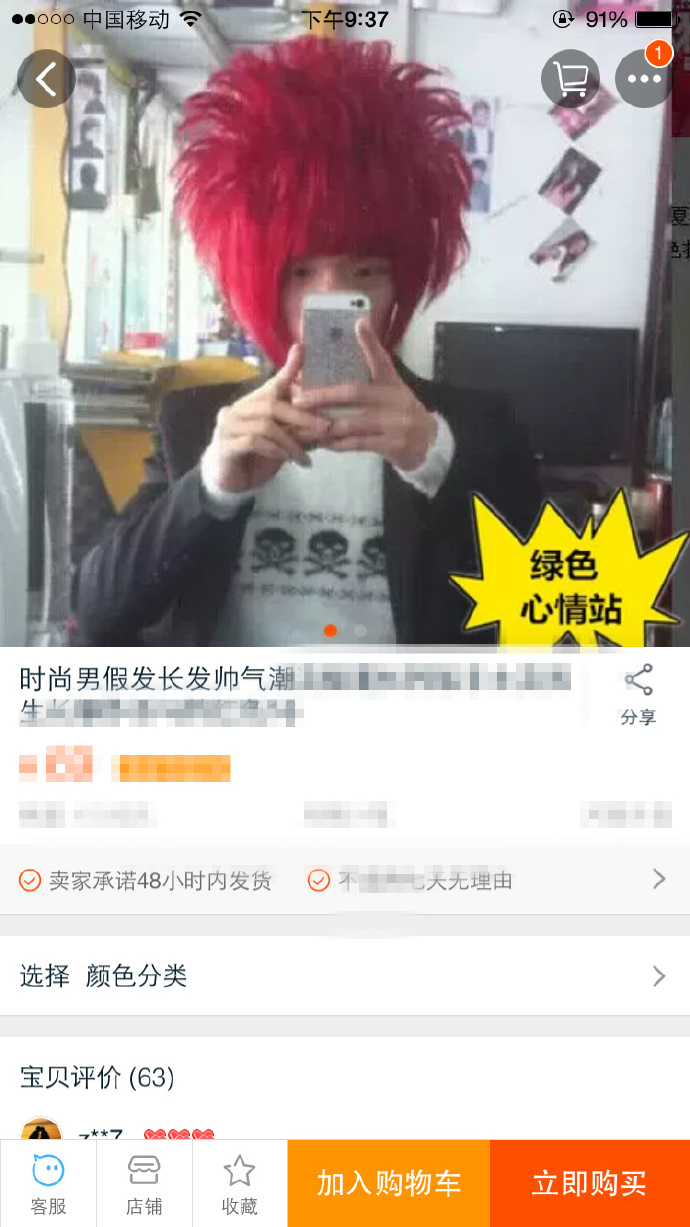Tap 加入购物车 to add to cart
Viewport: 690px width, 1227px height.
point(389,1184)
